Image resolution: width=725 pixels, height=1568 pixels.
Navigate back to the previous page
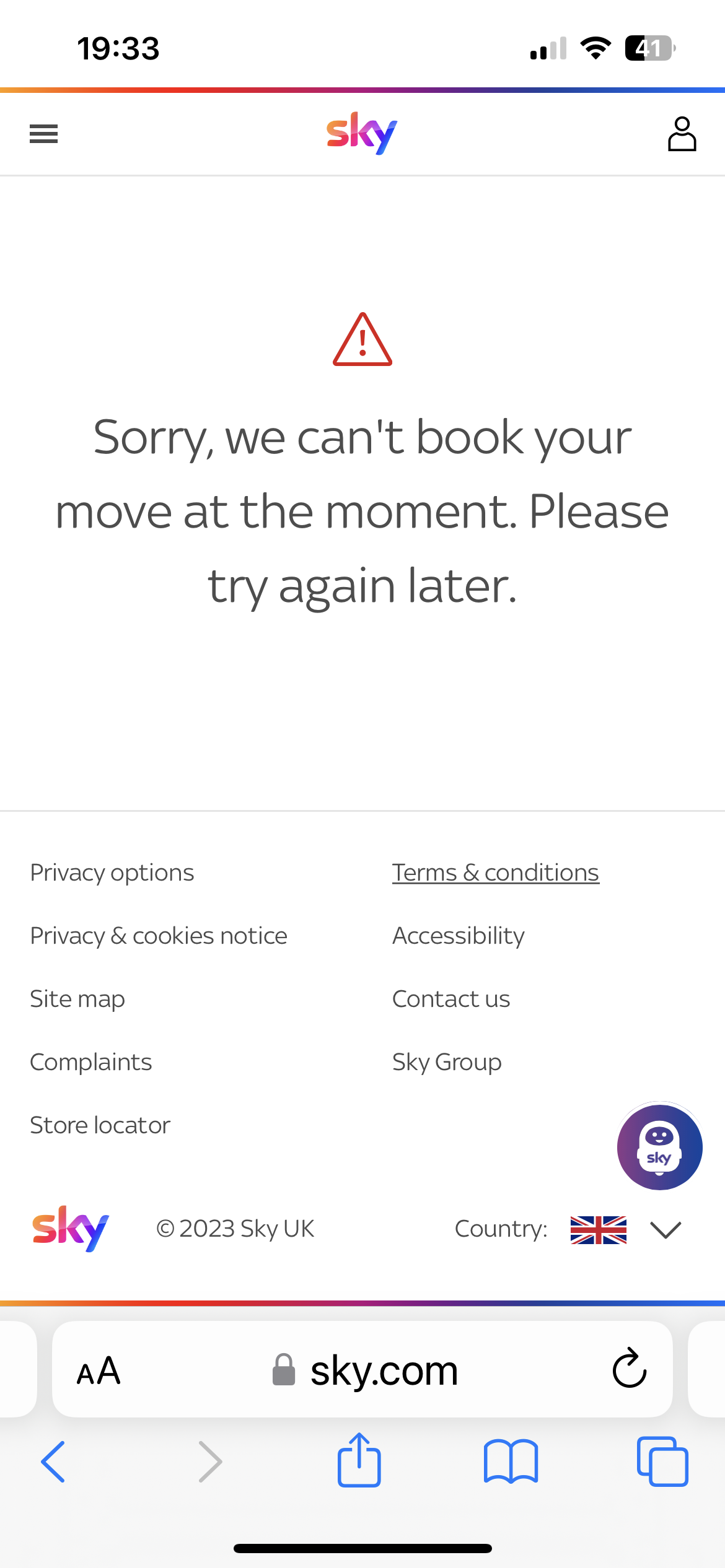point(53,1462)
